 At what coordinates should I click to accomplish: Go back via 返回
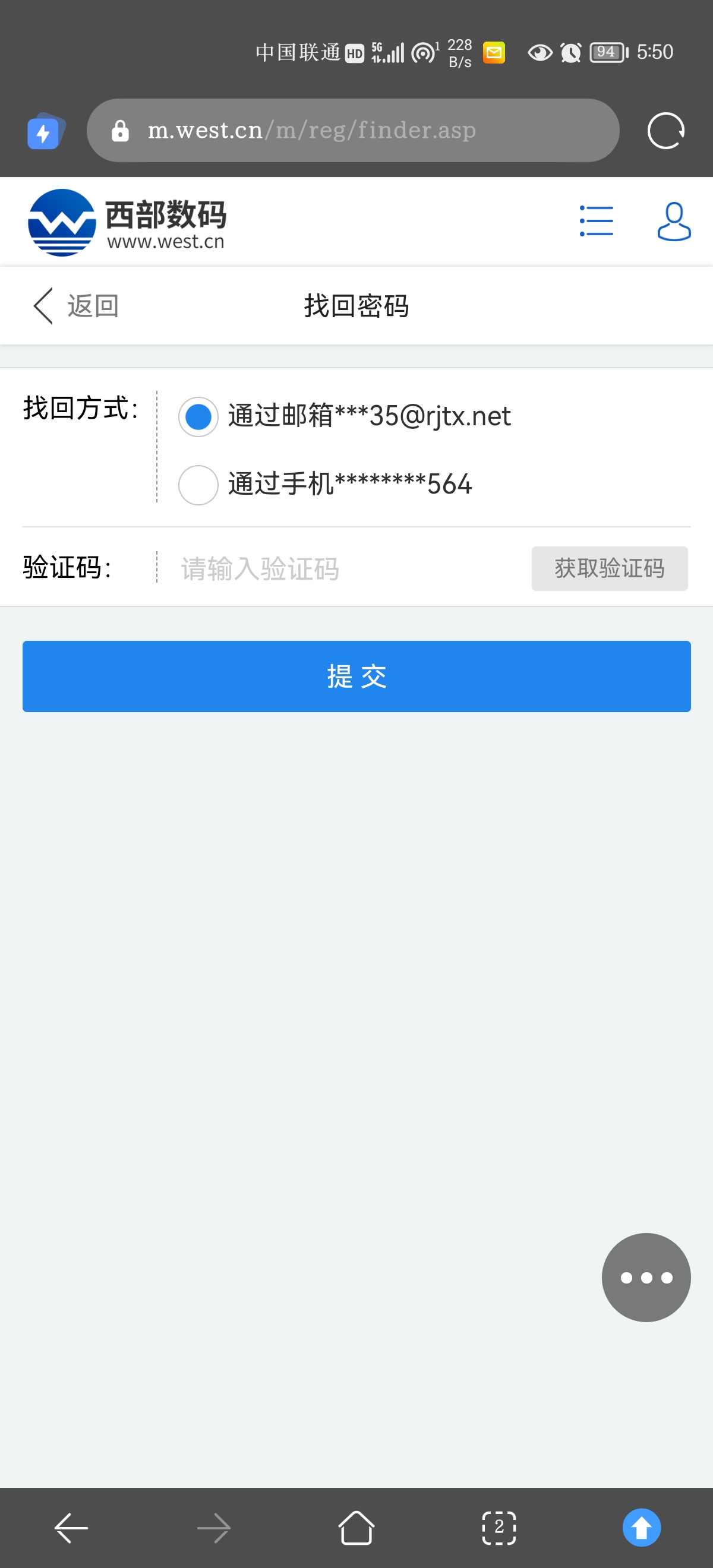point(75,305)
